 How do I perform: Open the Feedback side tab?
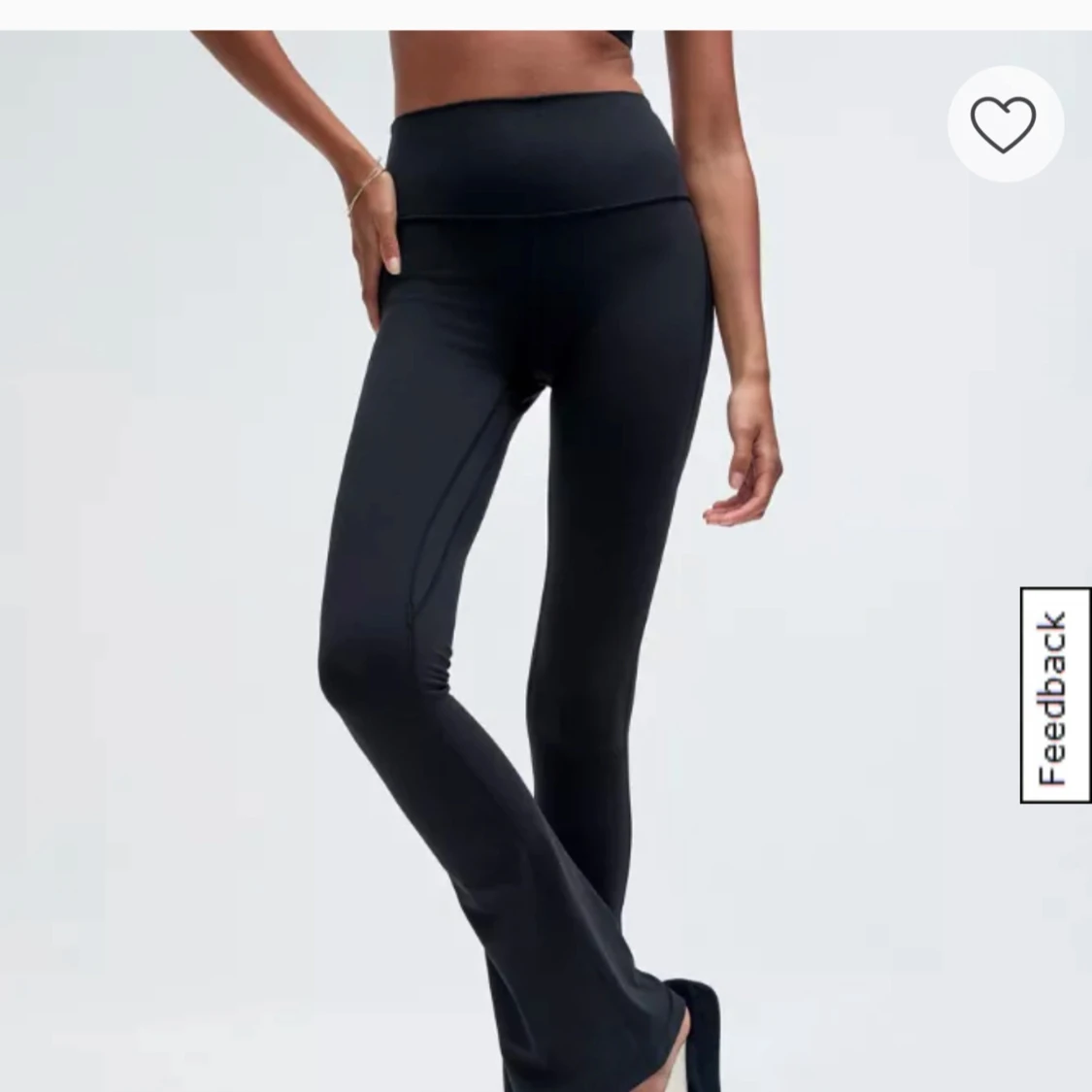click(1055, 695)
